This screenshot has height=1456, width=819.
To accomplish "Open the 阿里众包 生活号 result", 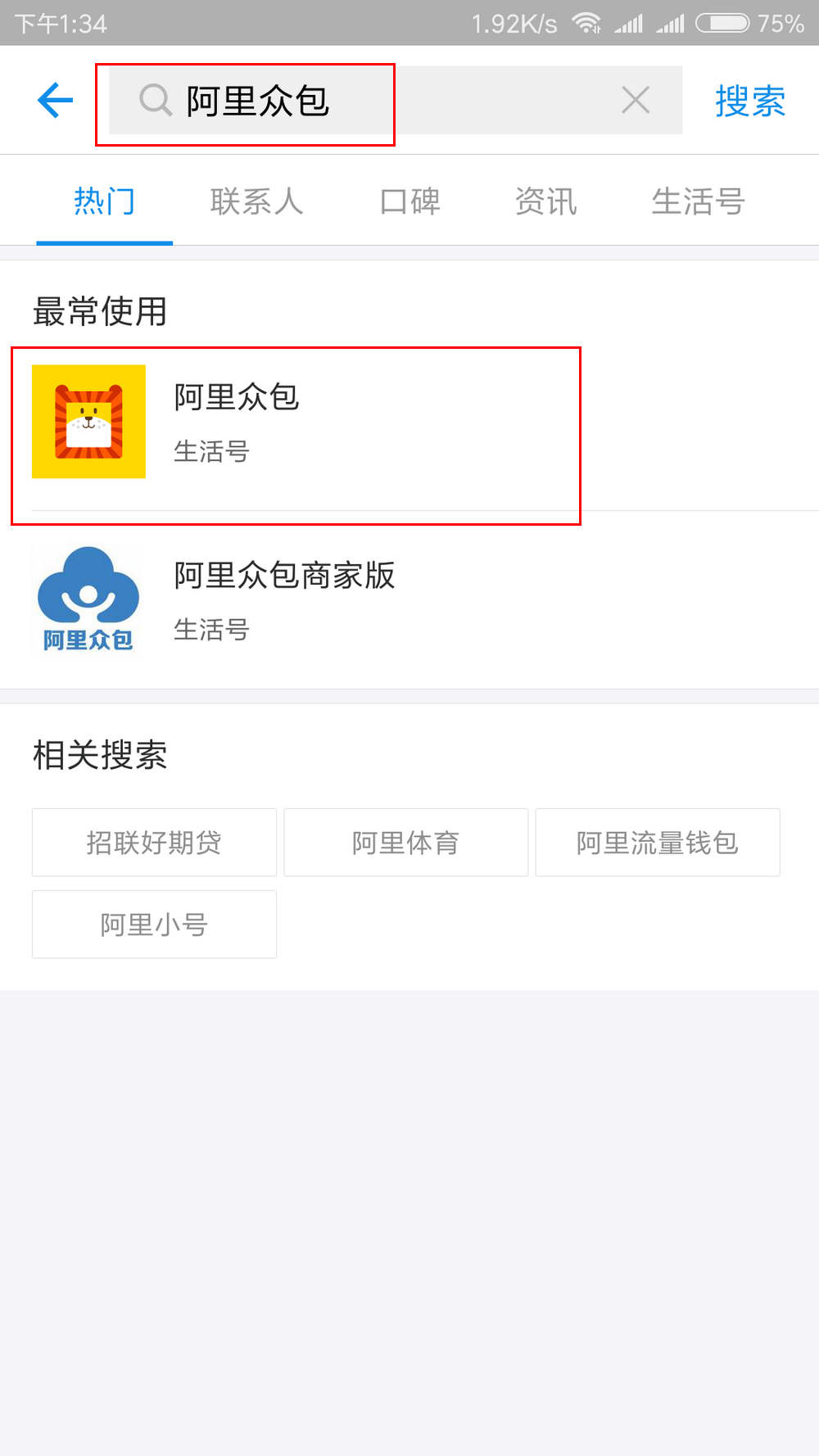I will click(409, 422).
